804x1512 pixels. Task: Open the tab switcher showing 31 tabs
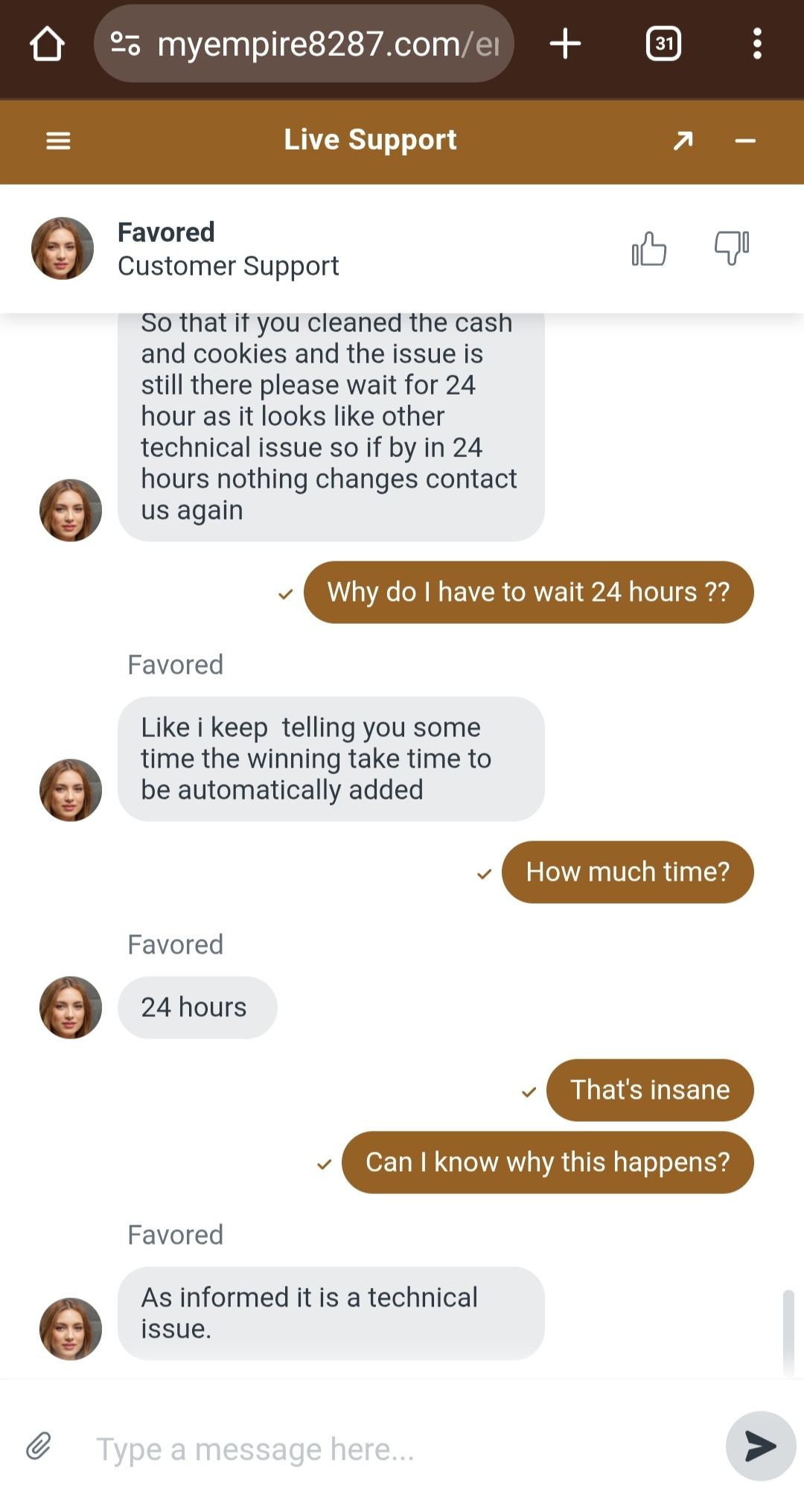[x=663, y=44]
